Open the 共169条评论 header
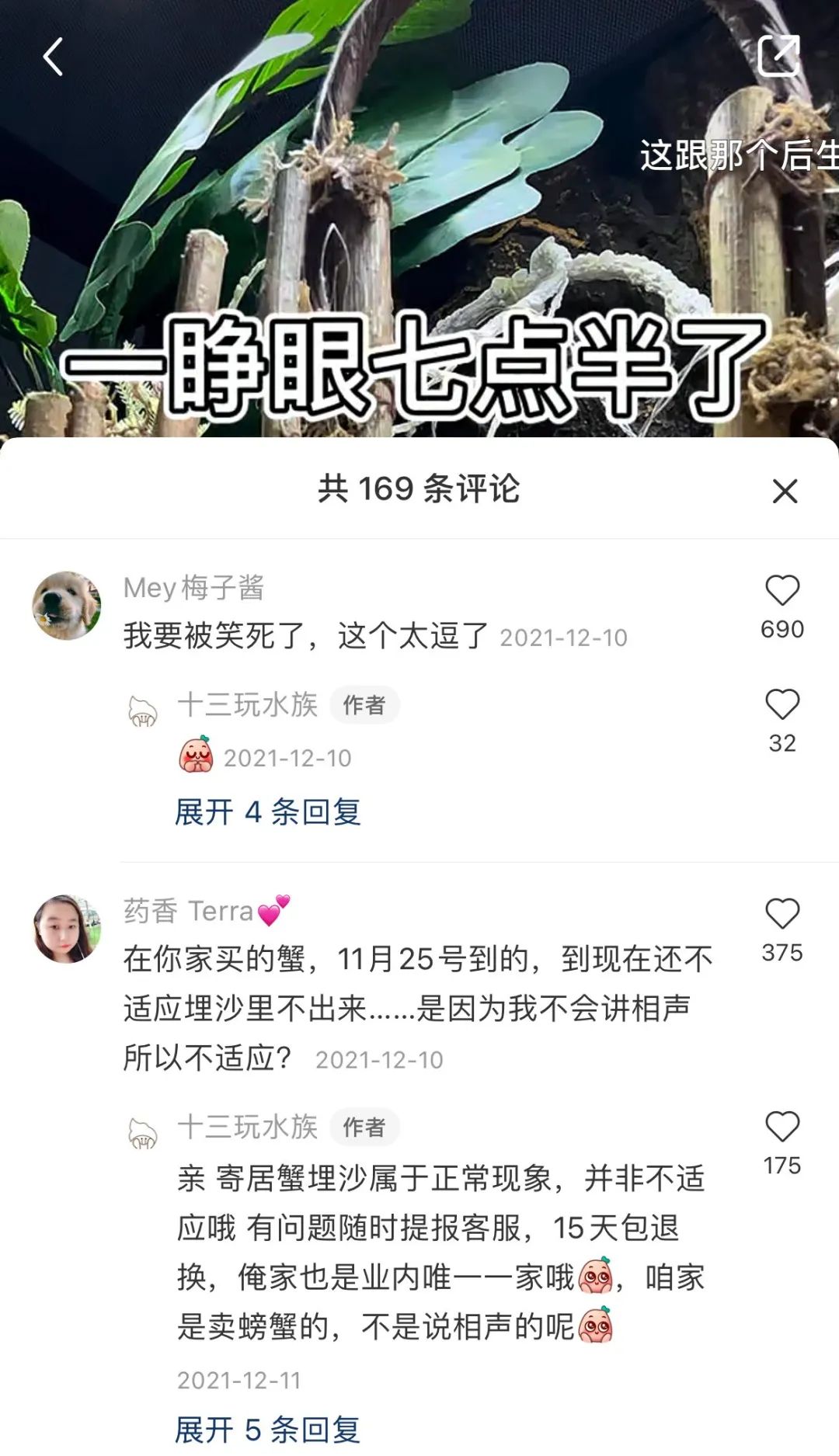The width and height of the screenshot is (839, 1456). pos(419,491)
